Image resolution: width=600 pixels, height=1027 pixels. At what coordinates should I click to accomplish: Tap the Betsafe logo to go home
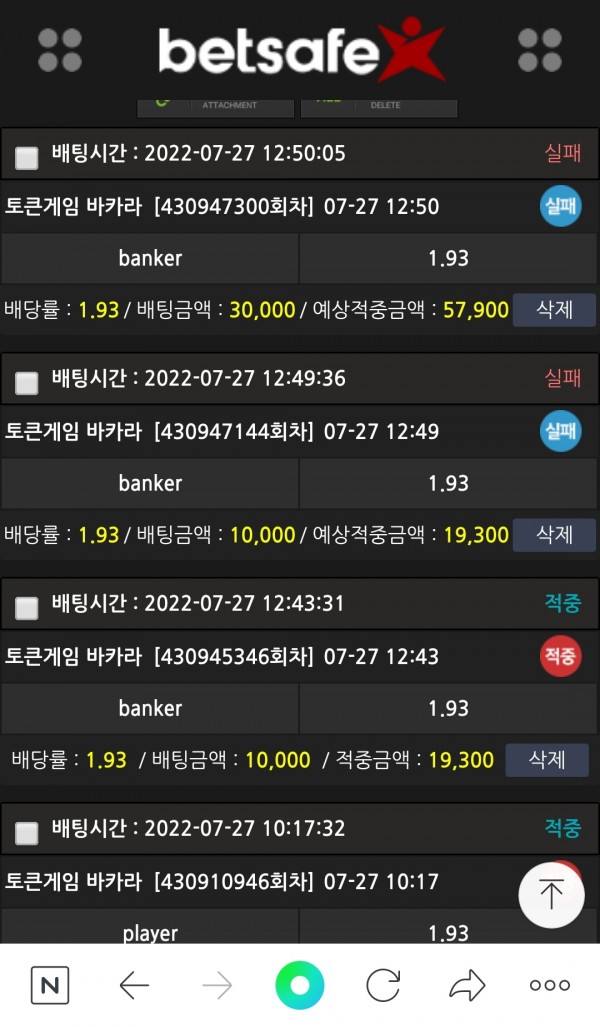[300, 50]
